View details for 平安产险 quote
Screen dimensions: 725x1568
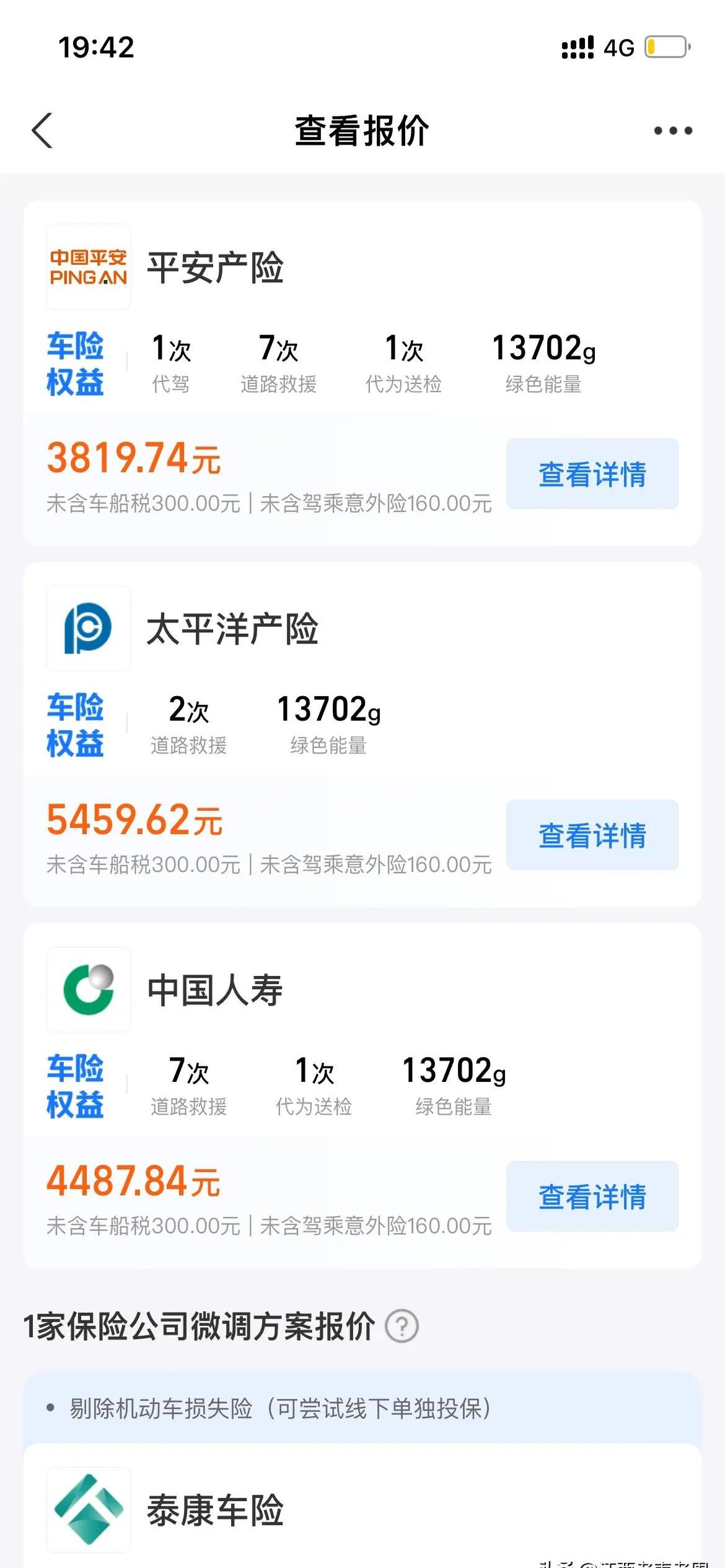(592, 474)
